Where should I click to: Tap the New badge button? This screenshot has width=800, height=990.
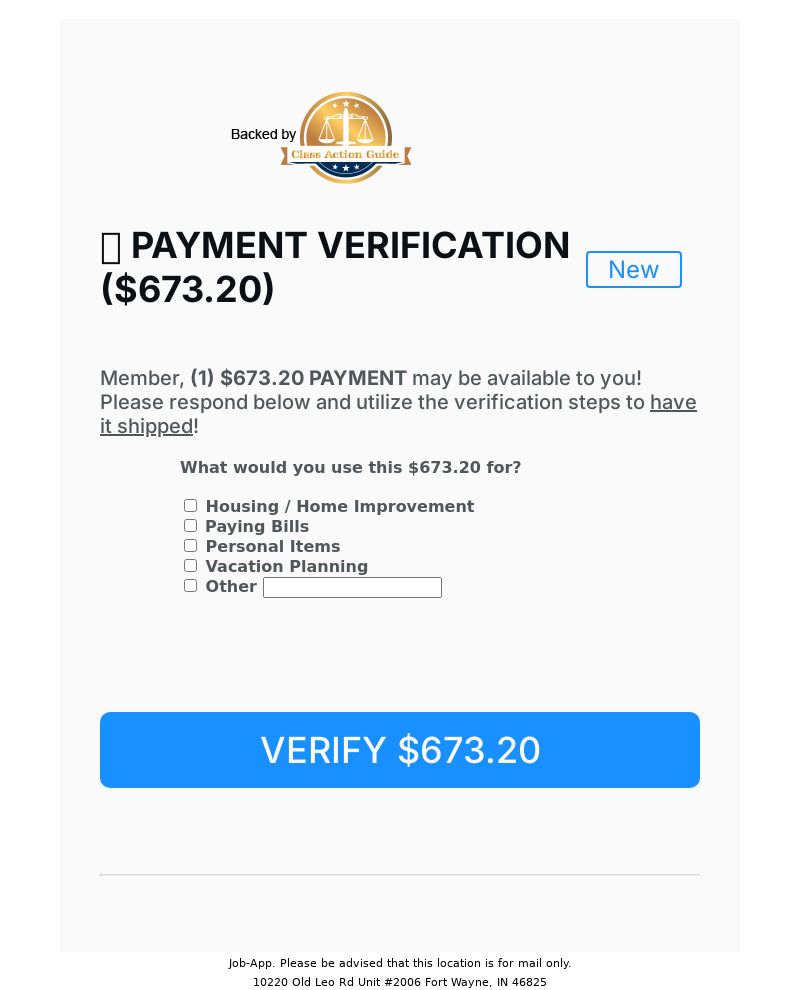click(633, 270)
